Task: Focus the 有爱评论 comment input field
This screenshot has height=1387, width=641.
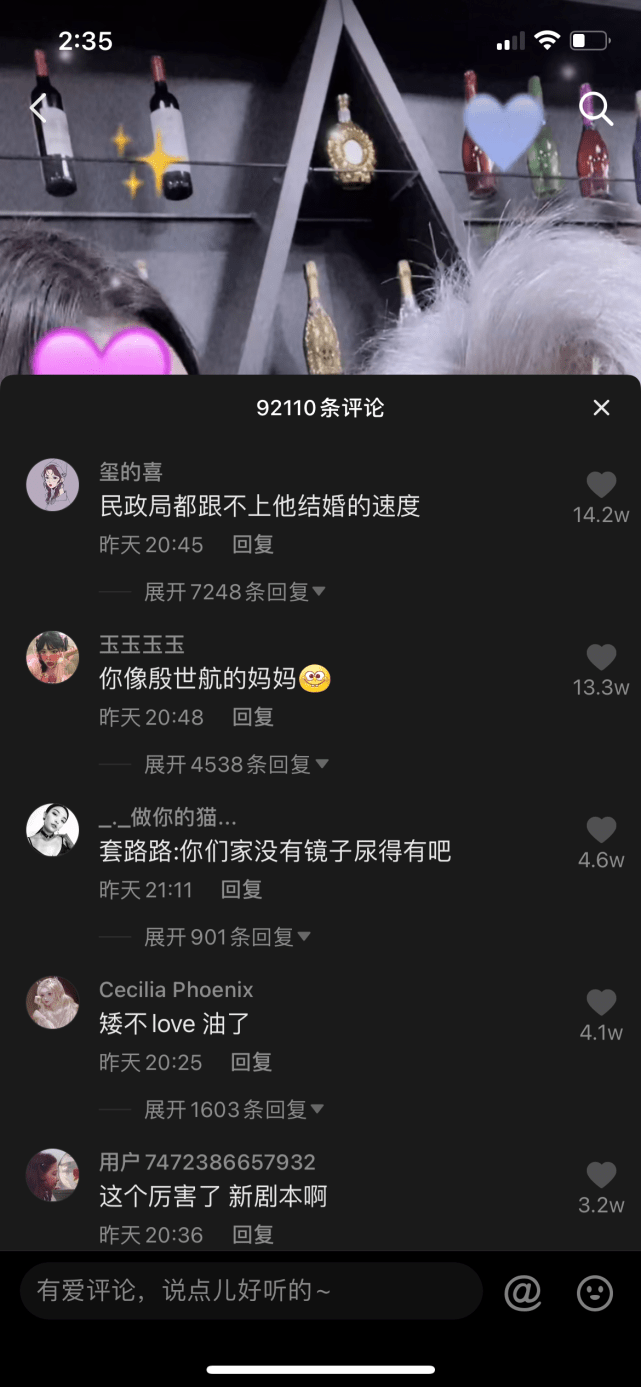Action: [x=250, y=1291]
